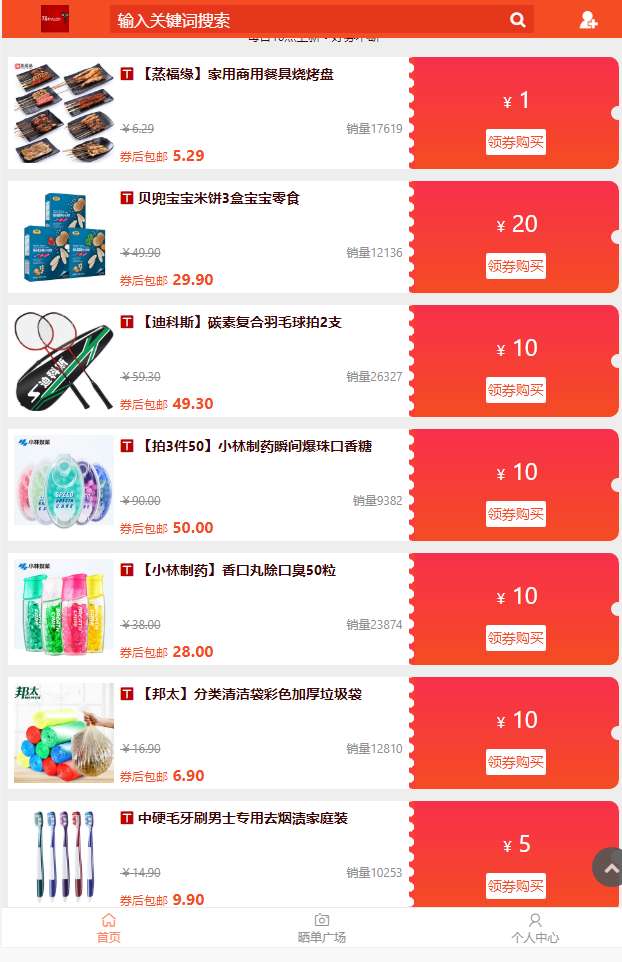Switch to the 个人中心 tab
The height and width of the screenshot is (962, 622).
[x=535, y=928]
